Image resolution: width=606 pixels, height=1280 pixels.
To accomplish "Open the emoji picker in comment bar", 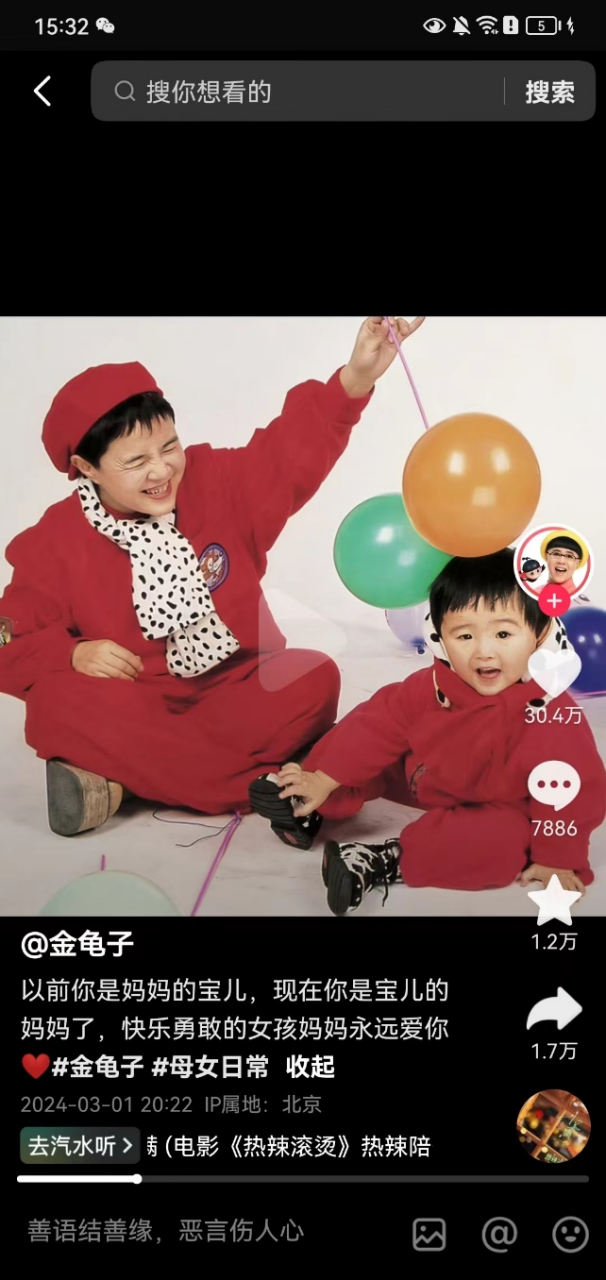I will coord(570,1234).
